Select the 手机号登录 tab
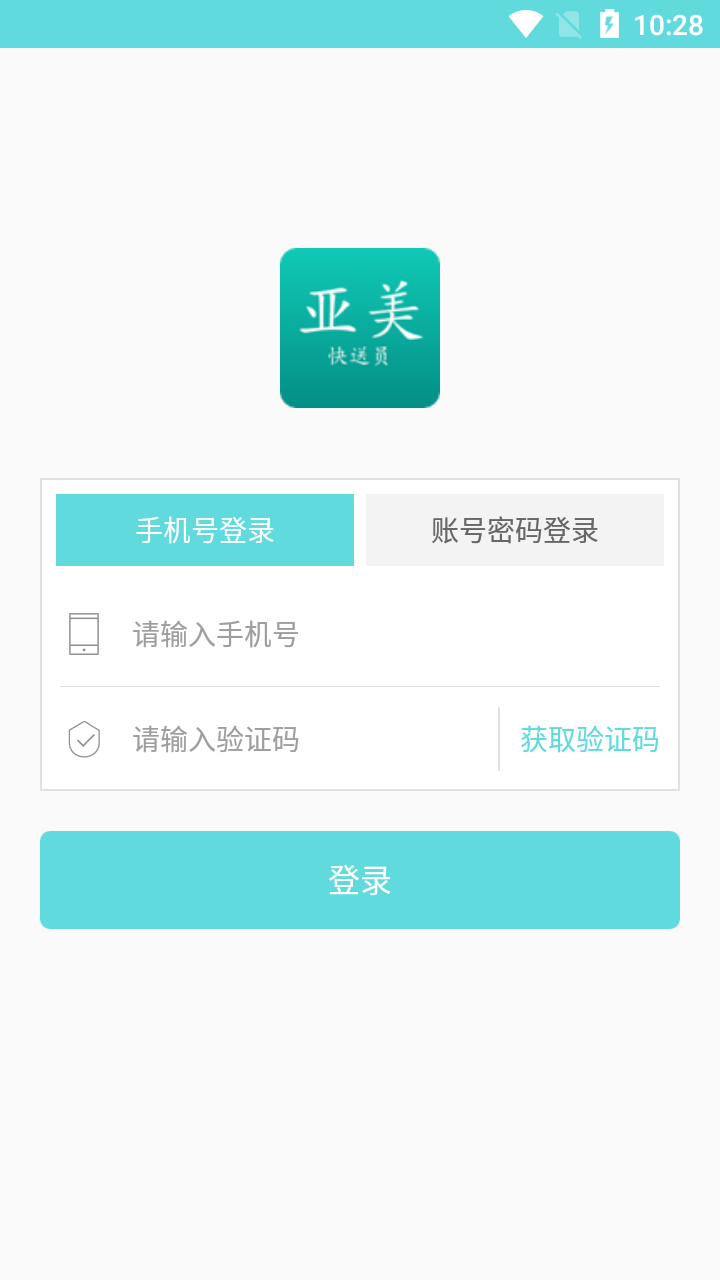 (205, 530)
